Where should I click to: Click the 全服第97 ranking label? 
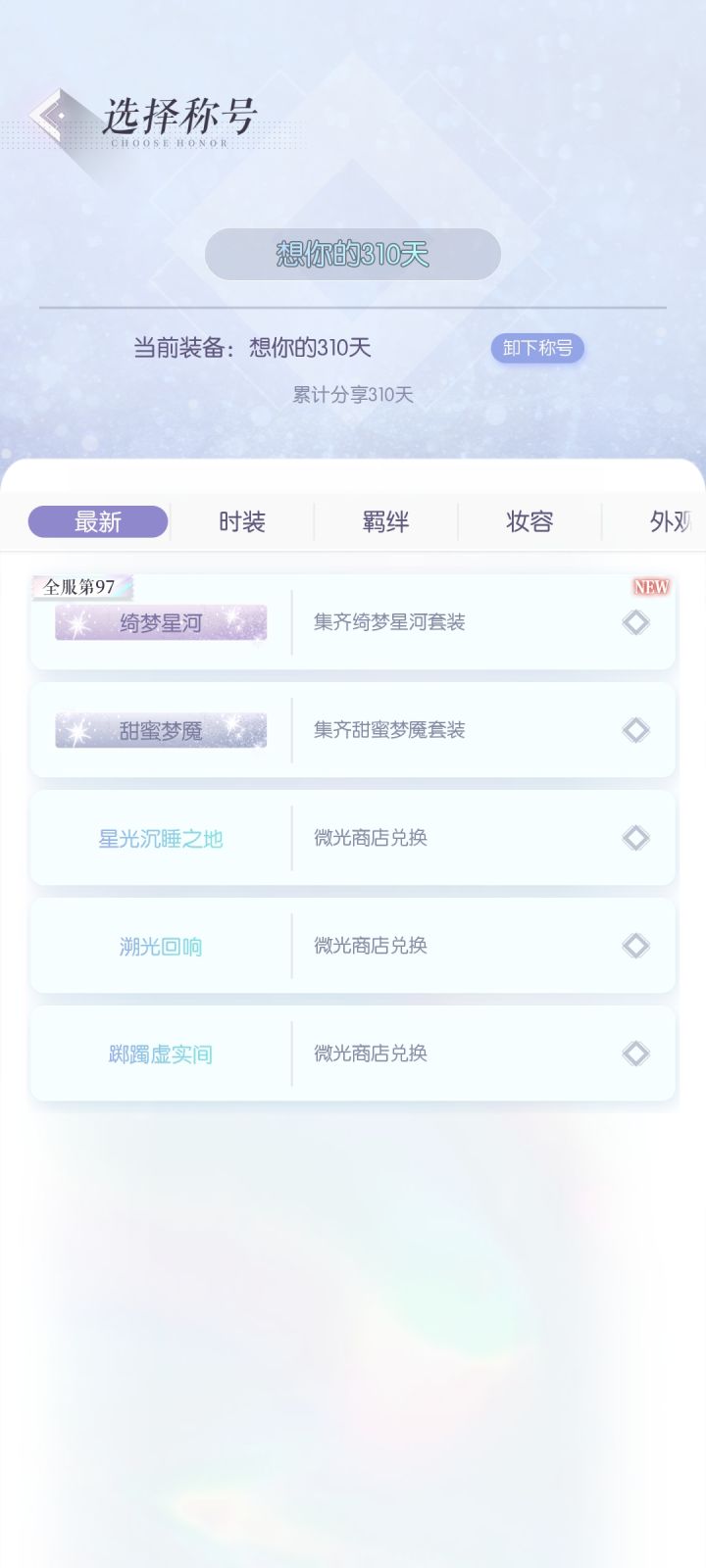(x=80, y=585)
